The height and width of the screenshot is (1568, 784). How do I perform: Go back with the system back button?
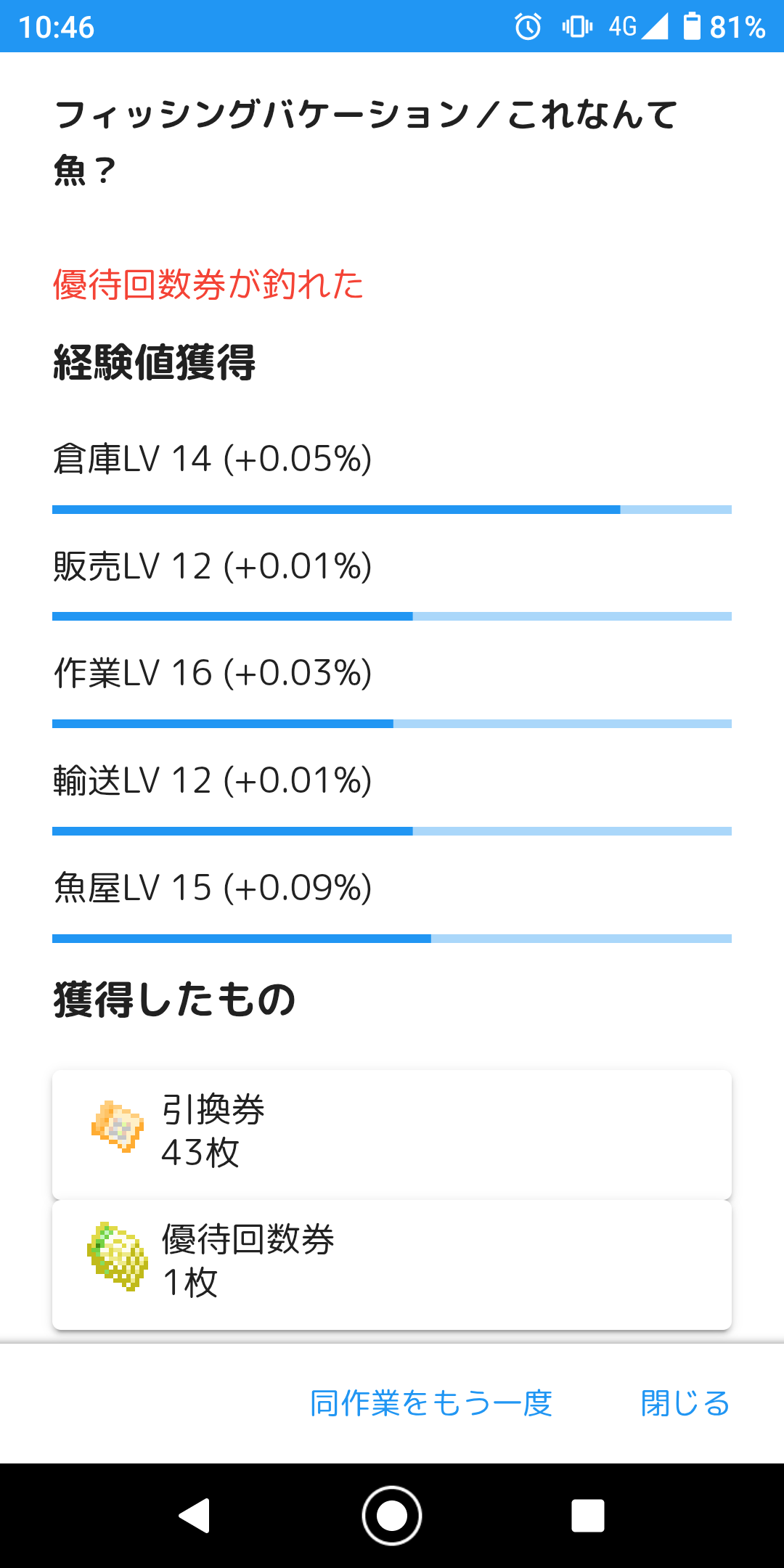[x=195, y=1516]
